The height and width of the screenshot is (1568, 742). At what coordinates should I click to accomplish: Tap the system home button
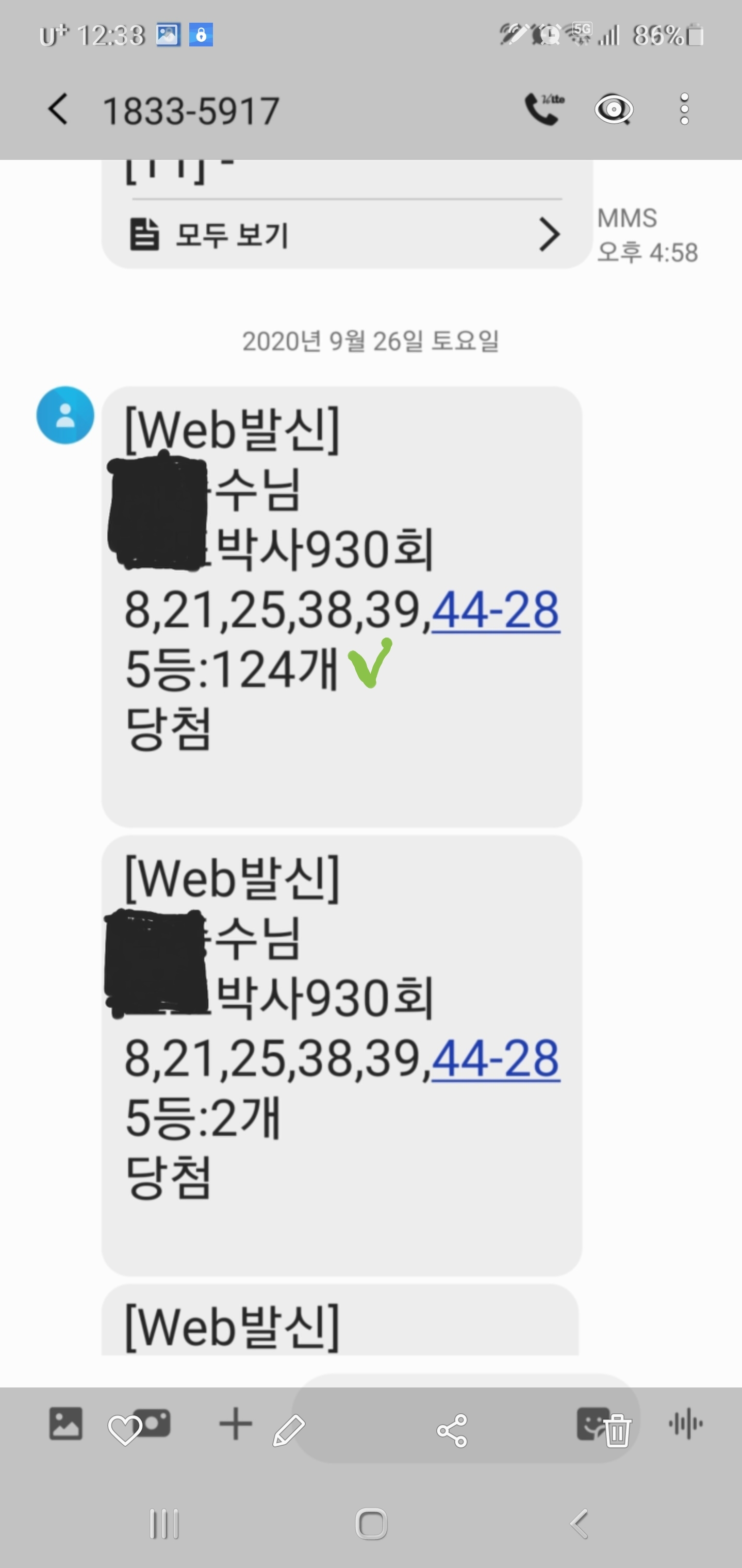coord(371,1524)
